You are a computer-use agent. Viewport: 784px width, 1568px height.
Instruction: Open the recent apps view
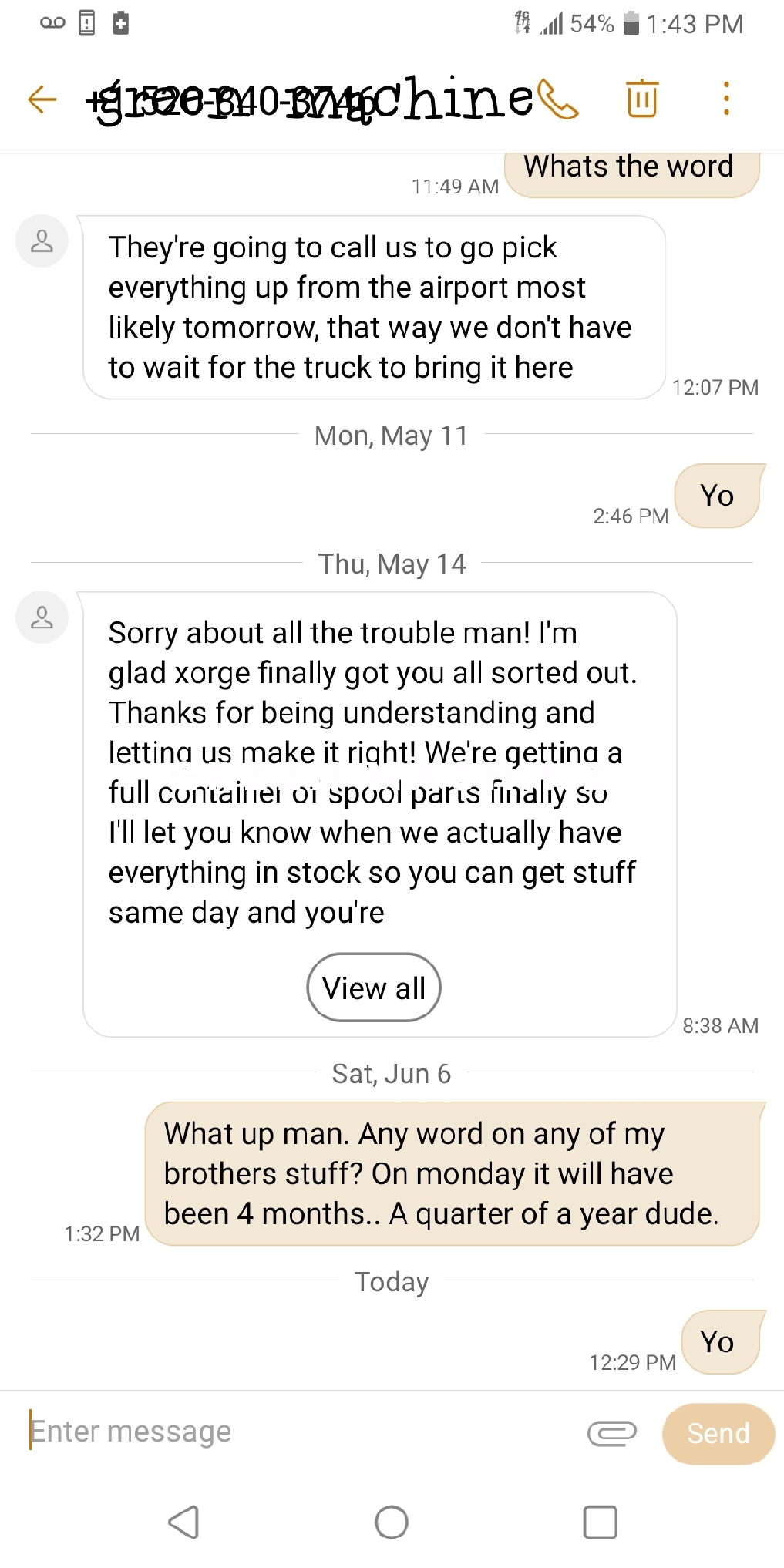[600, 1522]
